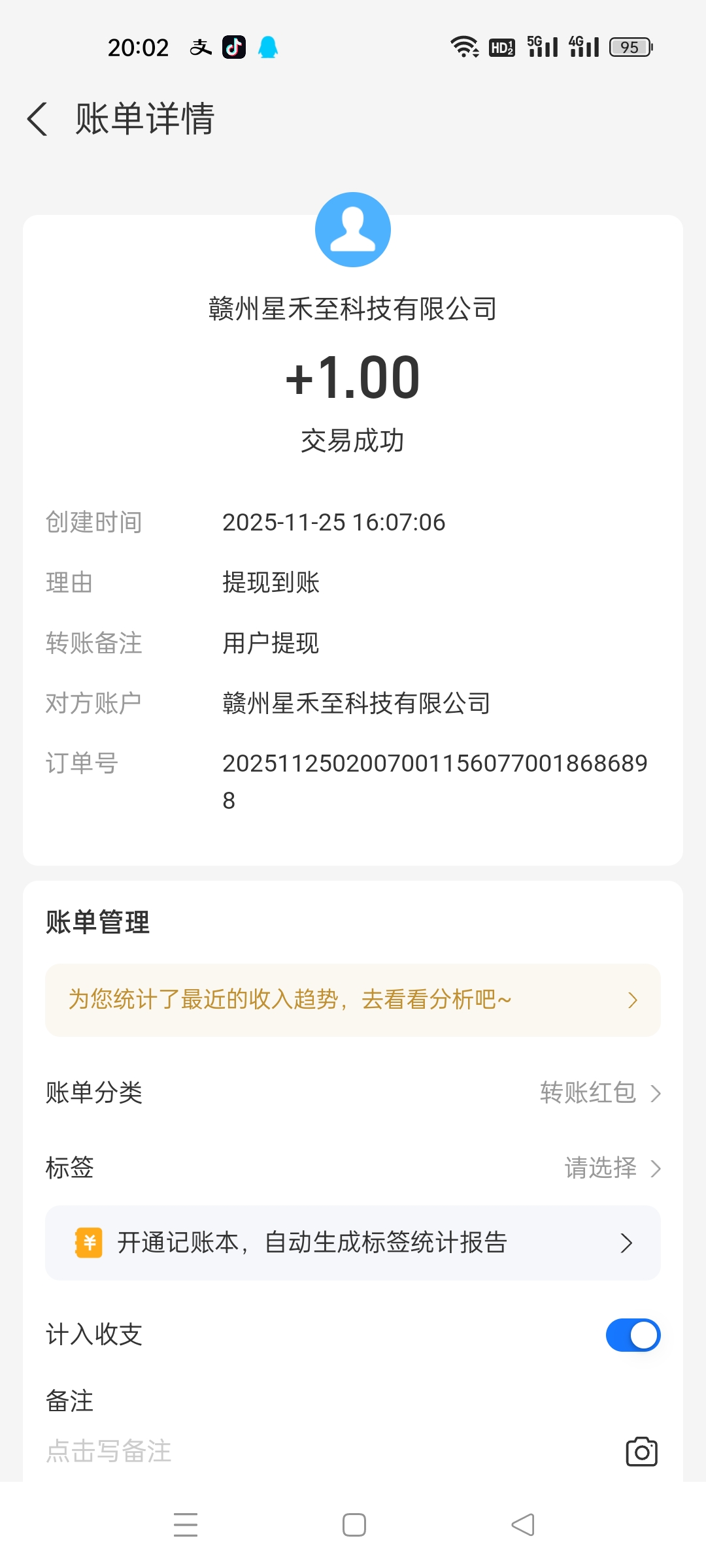The image size is (706, 1568).
Task: Open the income trend analysis banner
Action: (x=353, y=1000)
